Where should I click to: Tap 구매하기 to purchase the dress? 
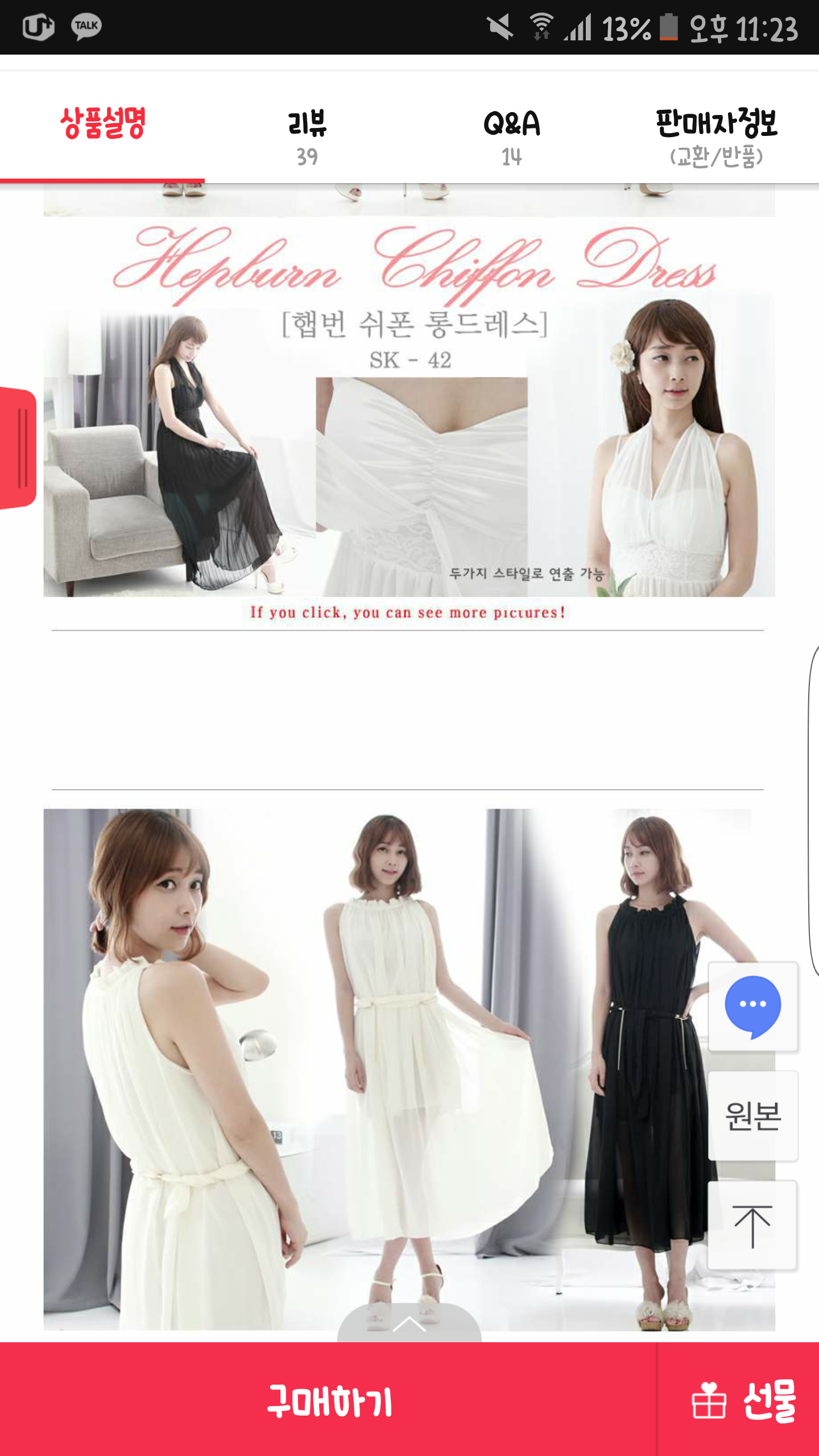(329, 1400)
